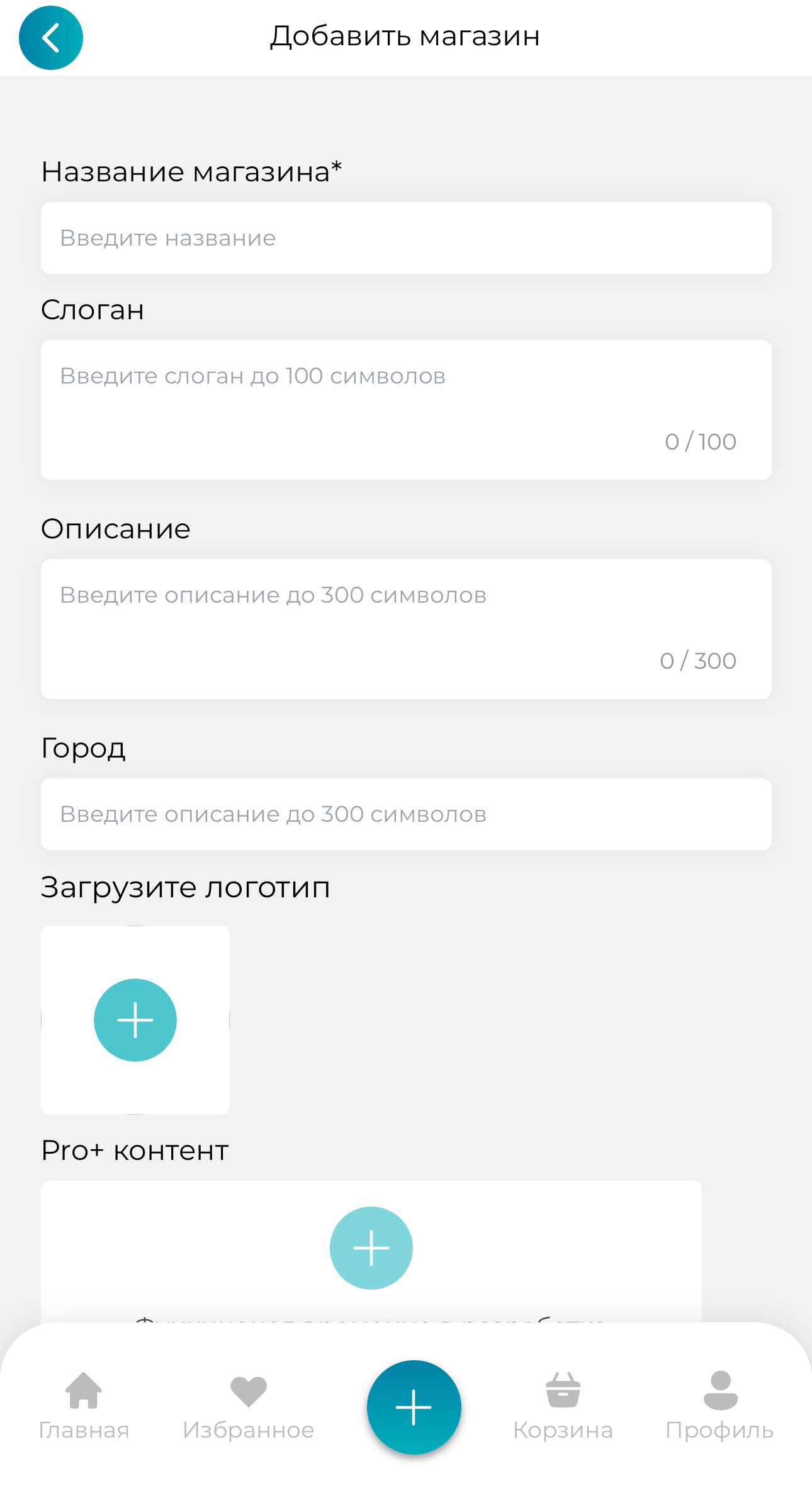Tap the back arrow icon
Viewport: 812px width, 1500px height.
pos(51,37)
